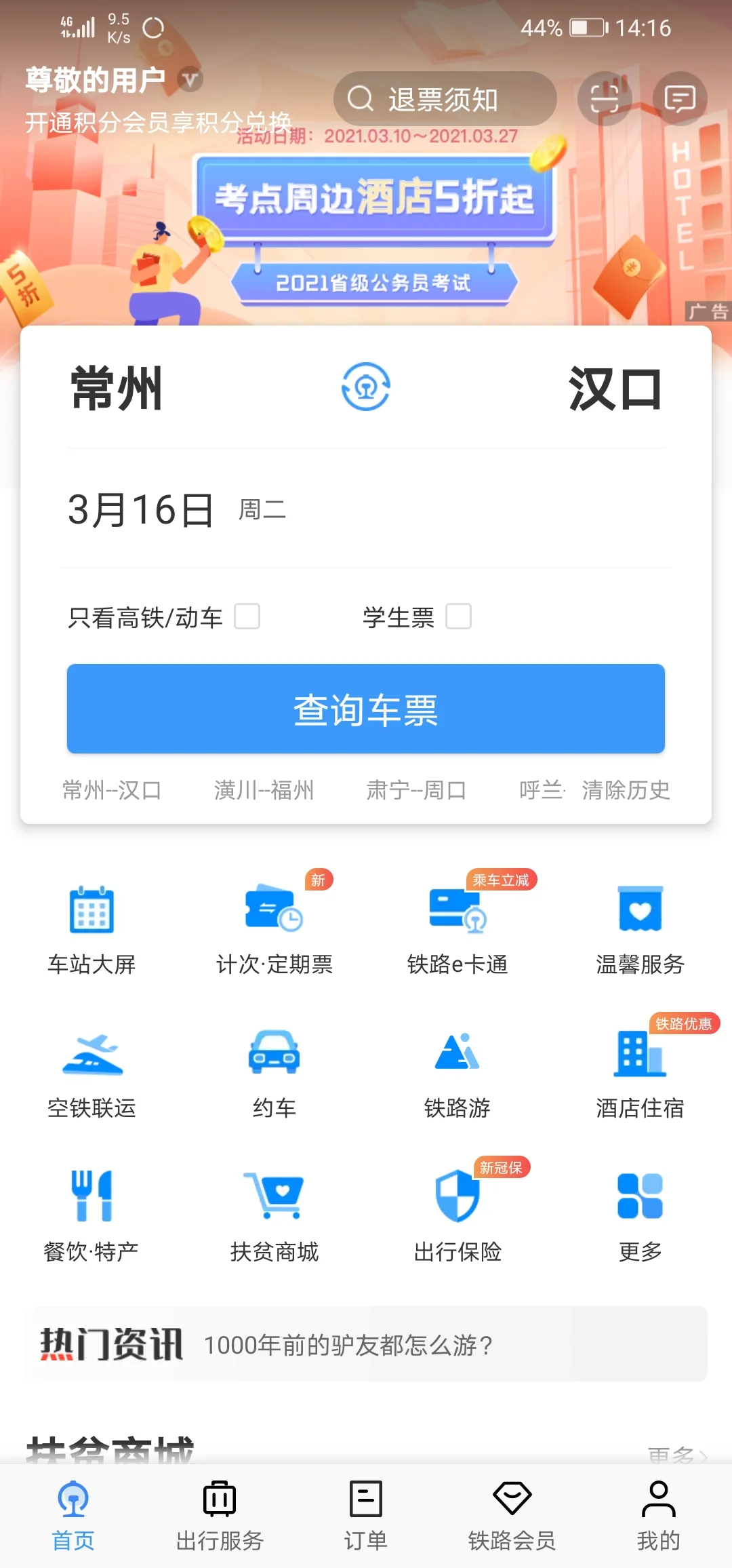Image resolution: width=732 pixels, height=1568 pixels.
Task: Open the scan icon at top right
Action: (x=604, y=98)
